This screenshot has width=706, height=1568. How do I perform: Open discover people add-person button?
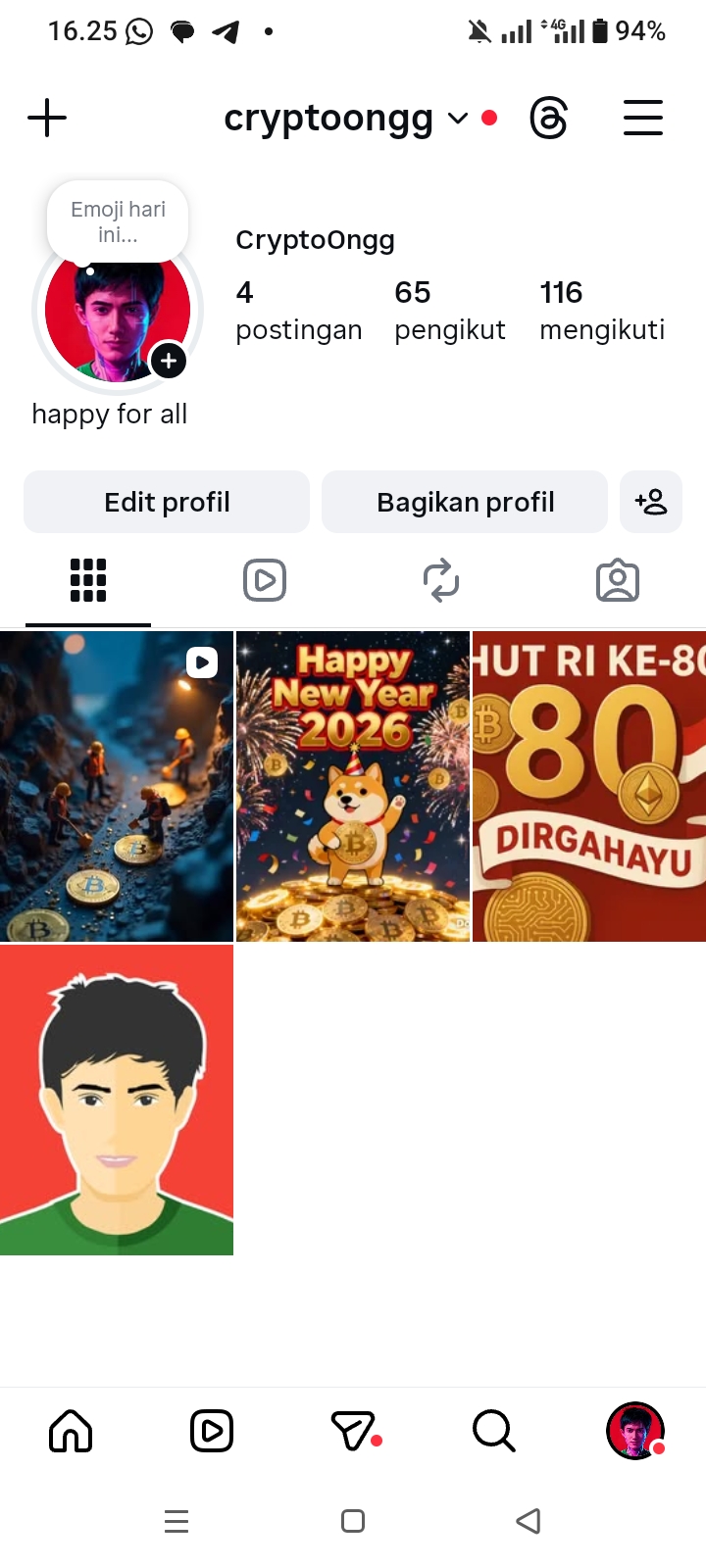click(x=651, y=502)
